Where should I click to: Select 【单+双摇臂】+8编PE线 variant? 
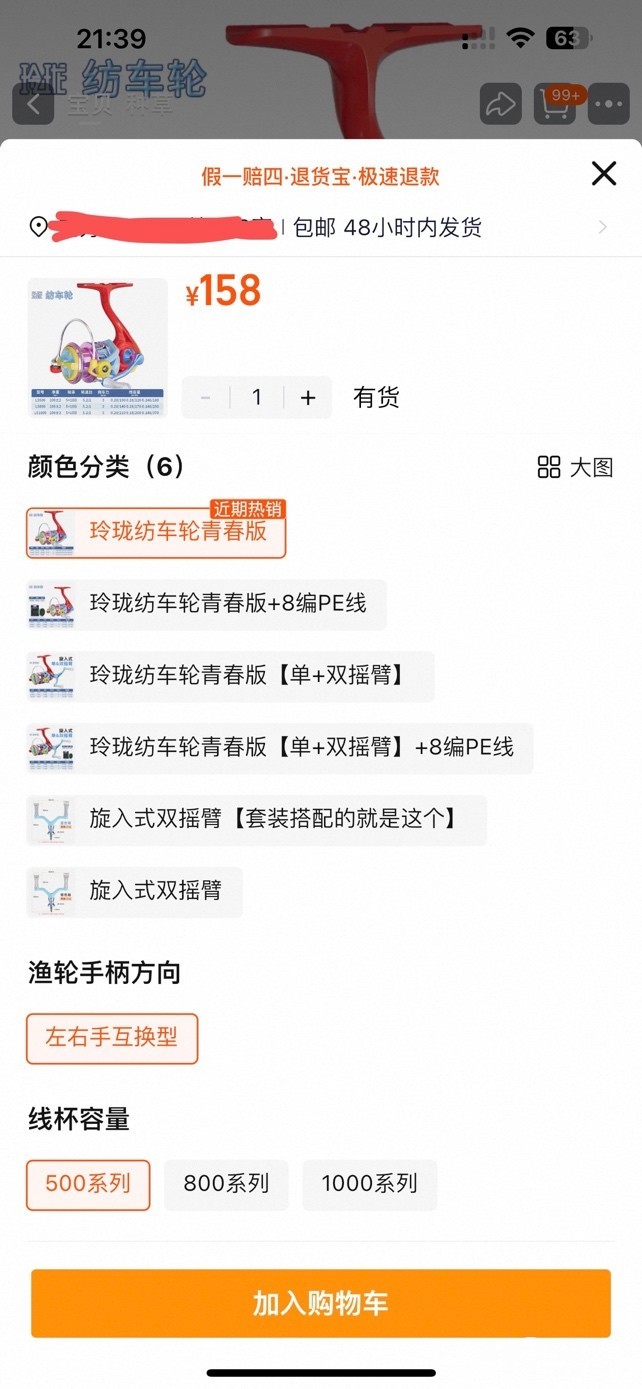tap(280, 748)
